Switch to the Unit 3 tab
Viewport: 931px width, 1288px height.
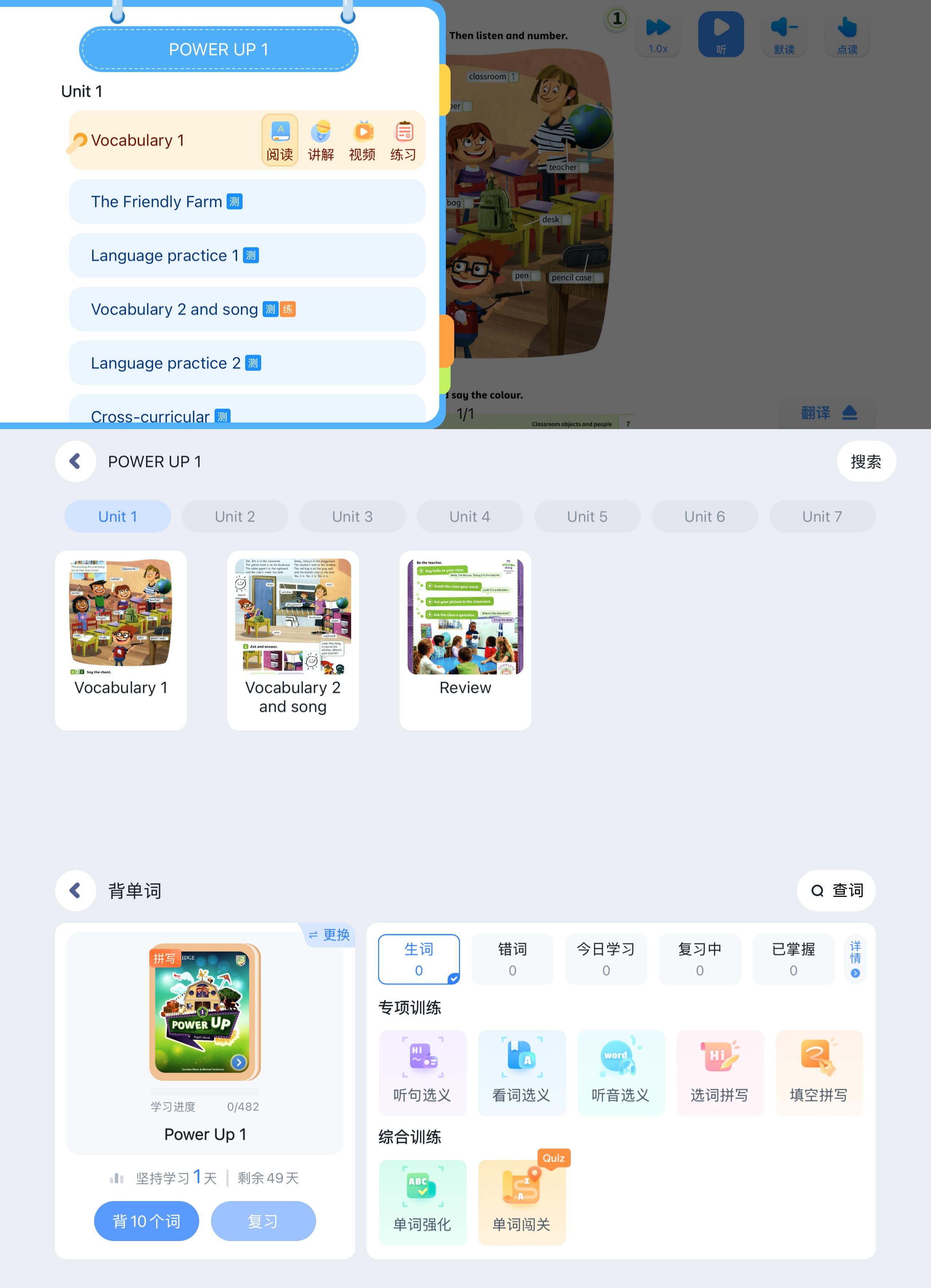click(x=352, y=516)
